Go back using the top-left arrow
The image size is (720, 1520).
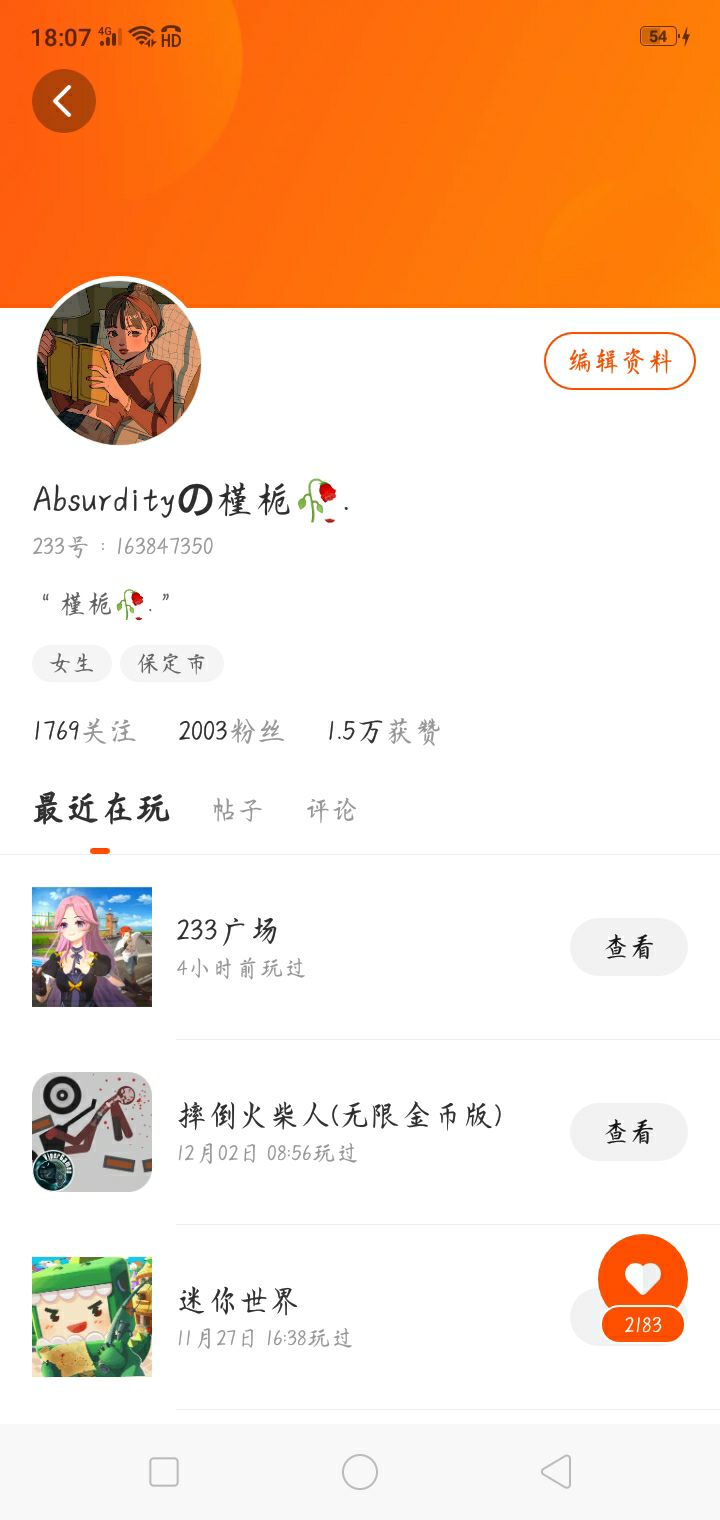[63, 101]
